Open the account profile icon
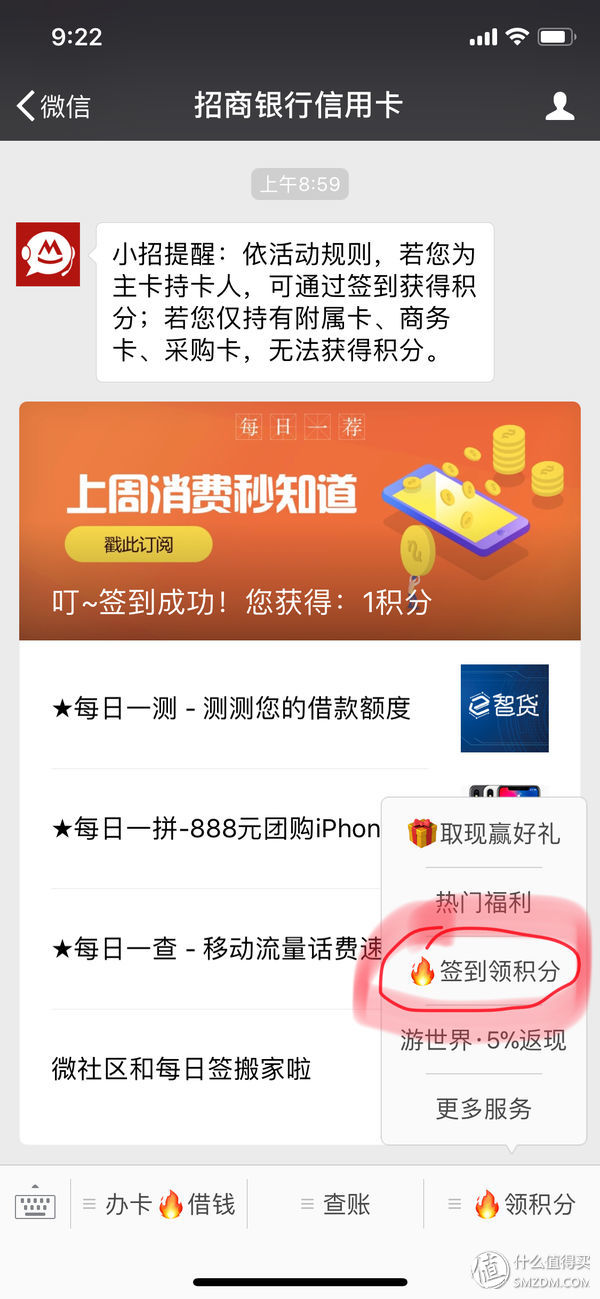Viewport: 600px width, 1299px height. coord(560,106)
